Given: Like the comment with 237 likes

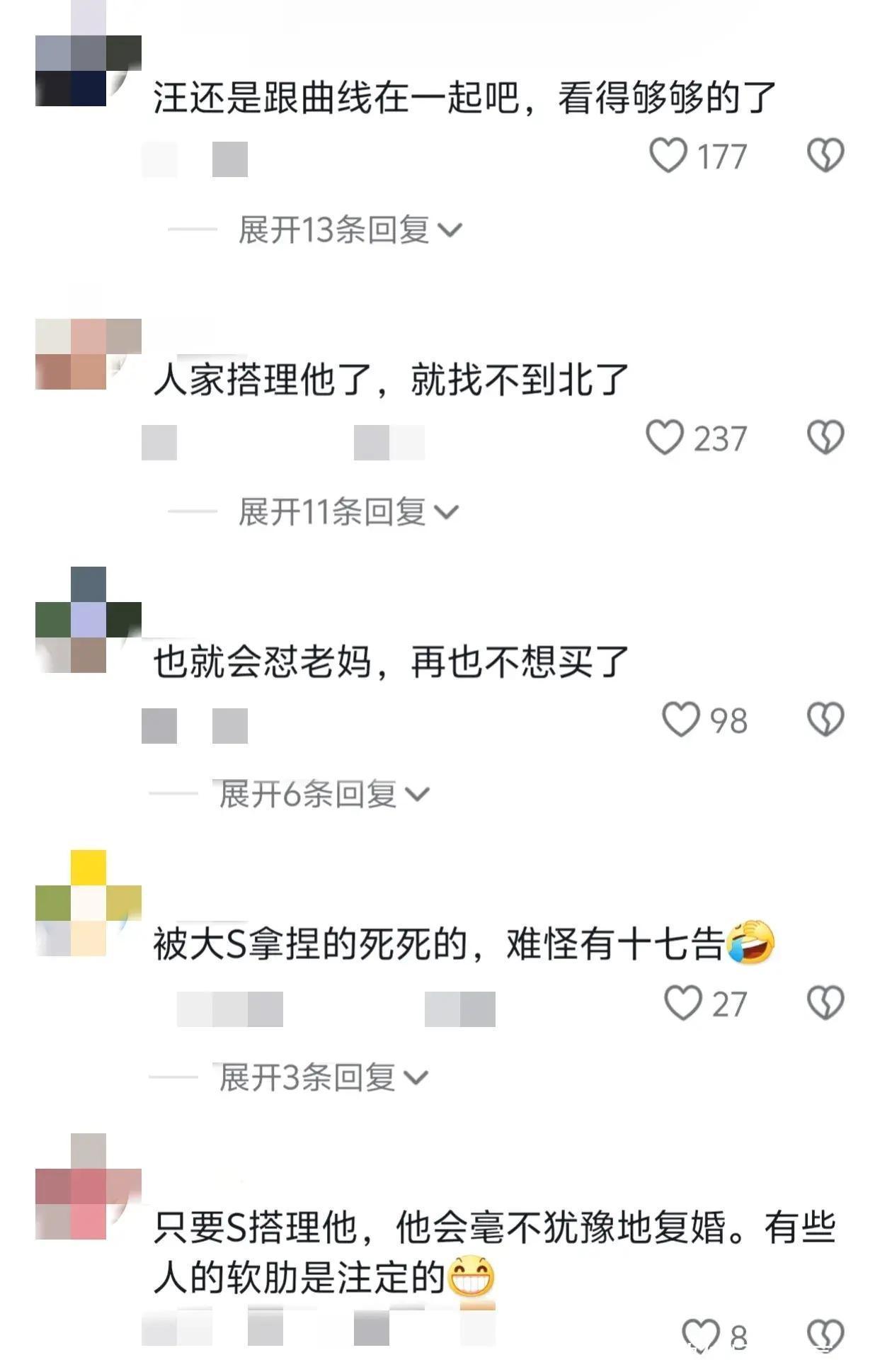Looking at the screenshot, I should tap(665, 437).
